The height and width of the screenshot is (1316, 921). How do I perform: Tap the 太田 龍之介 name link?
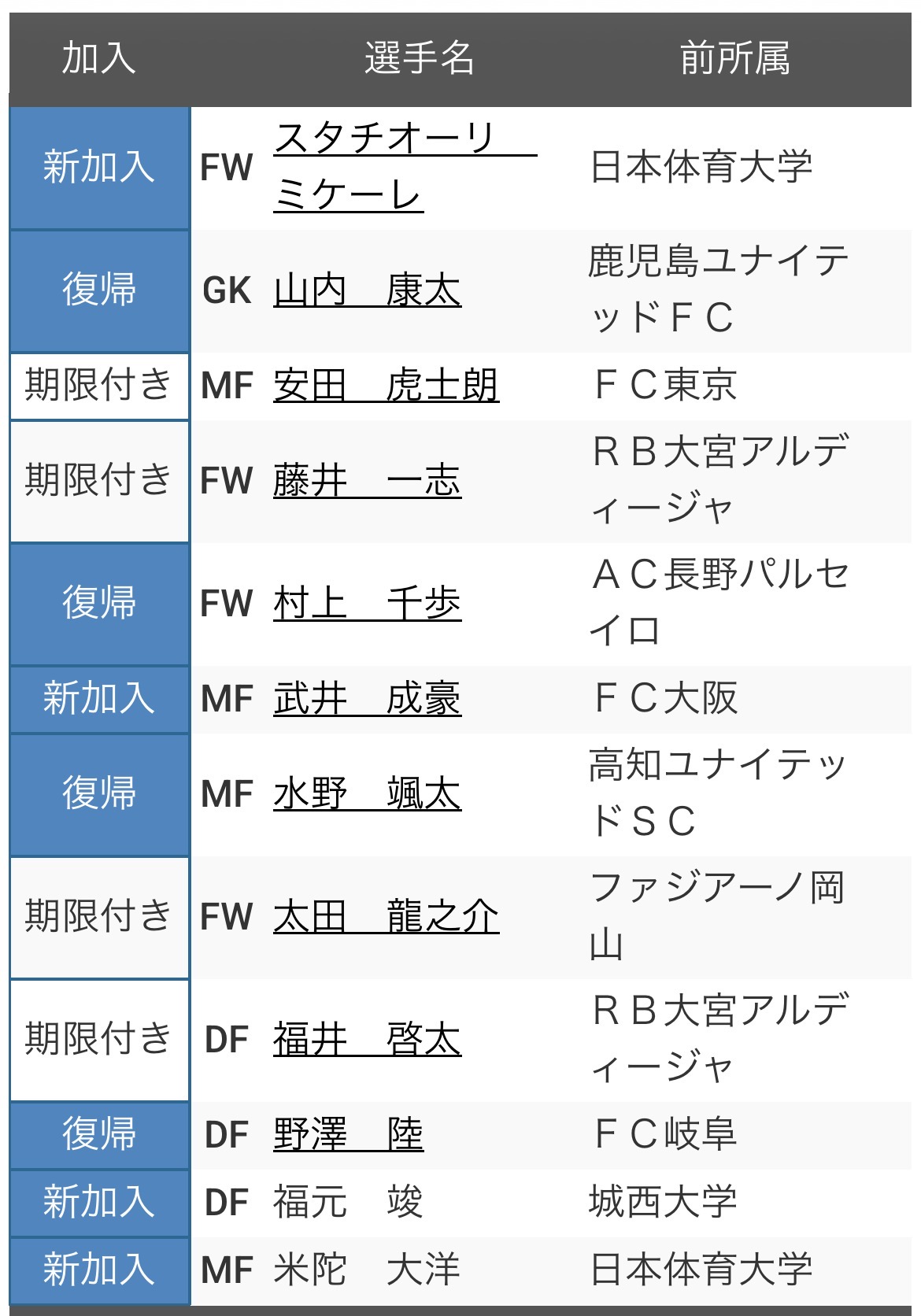pos(386,917)
